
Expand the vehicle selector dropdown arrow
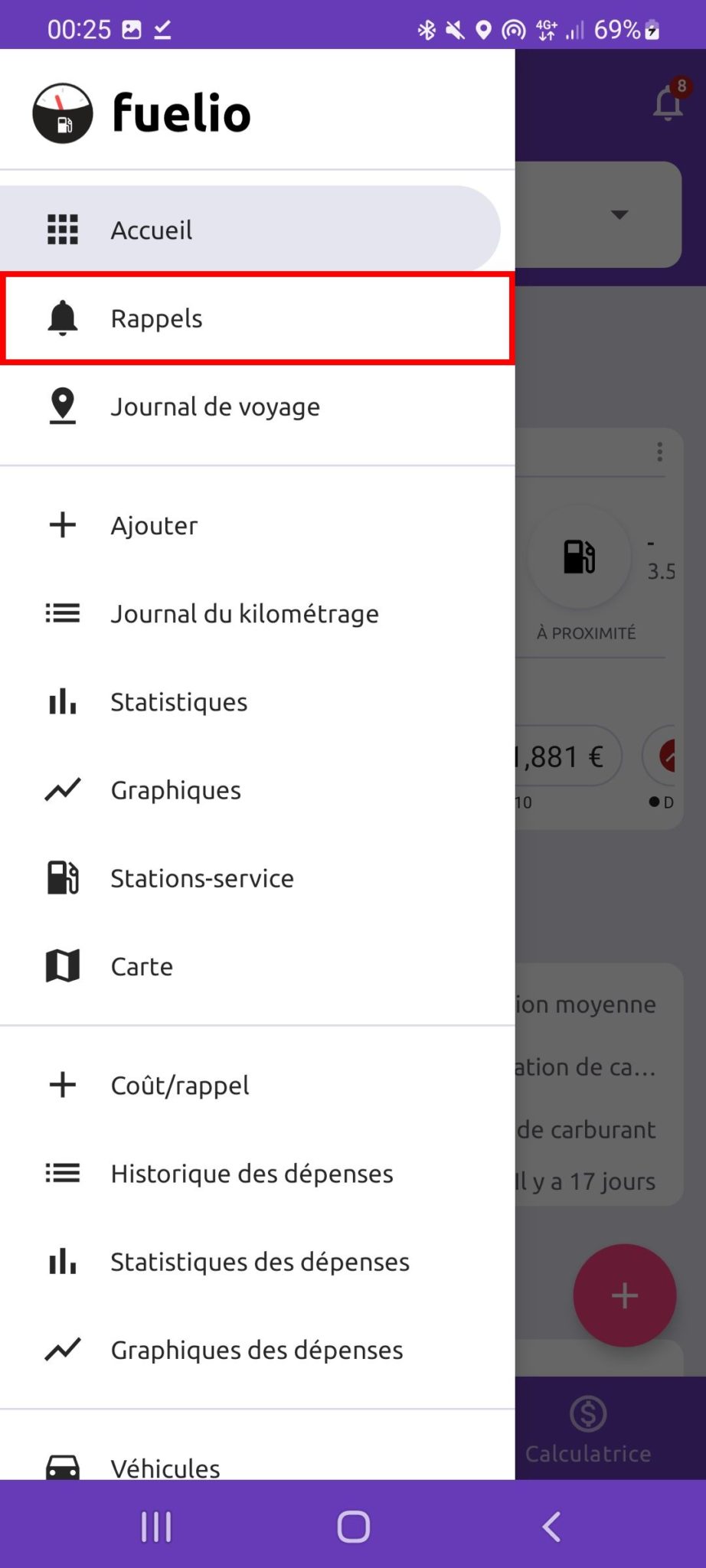[x=620, y=215]
